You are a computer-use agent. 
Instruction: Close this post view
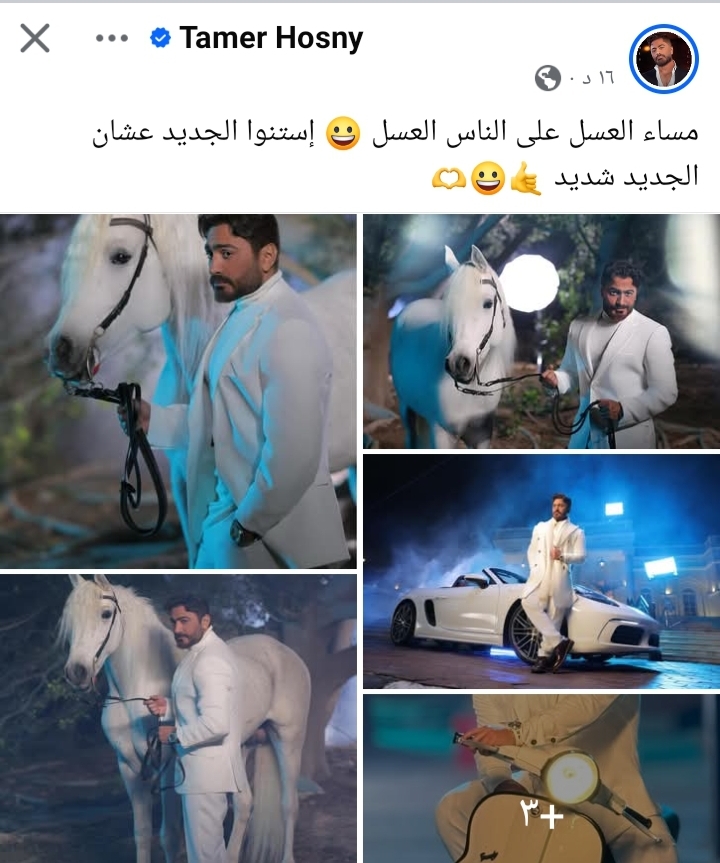click(x=35, y=39)
